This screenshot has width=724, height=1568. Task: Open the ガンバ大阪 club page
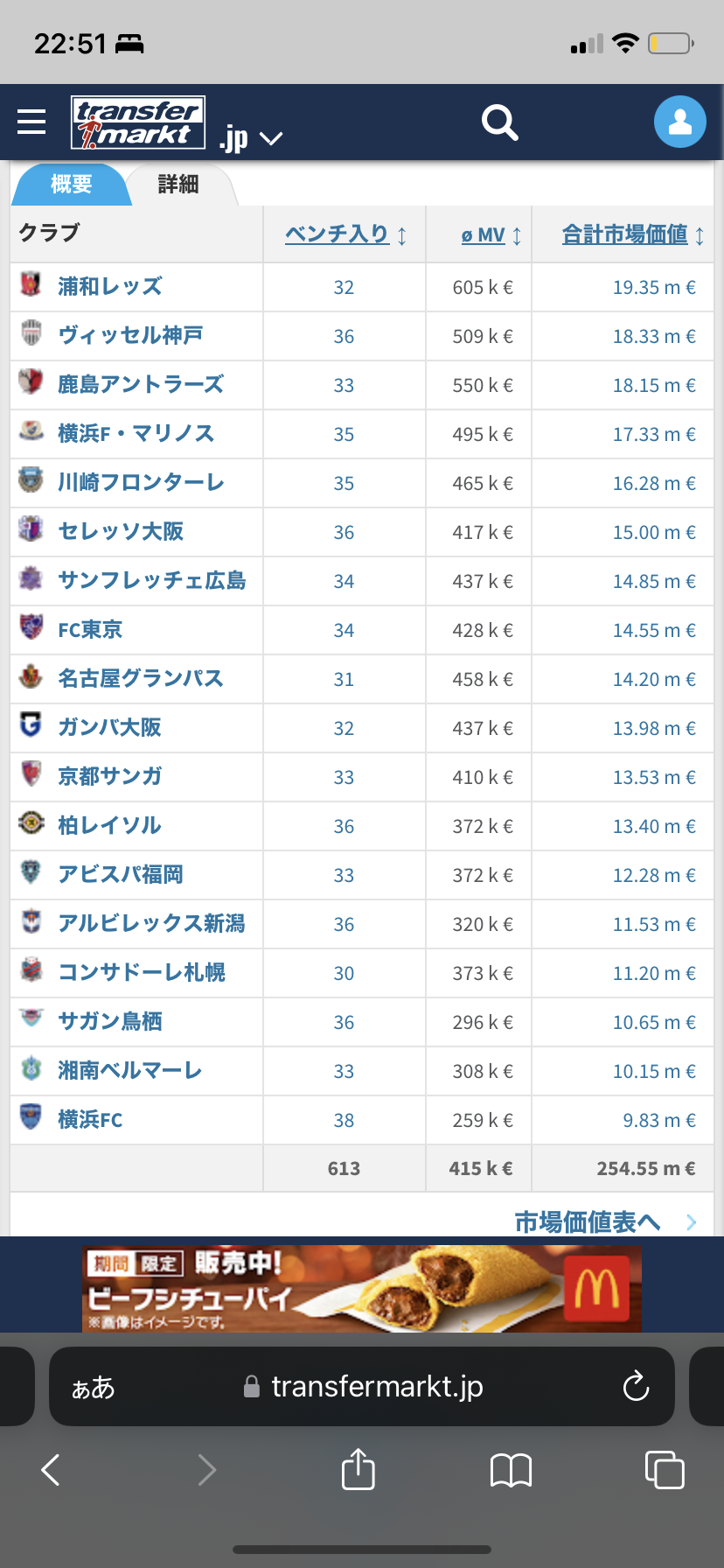[x=109, y=727]
